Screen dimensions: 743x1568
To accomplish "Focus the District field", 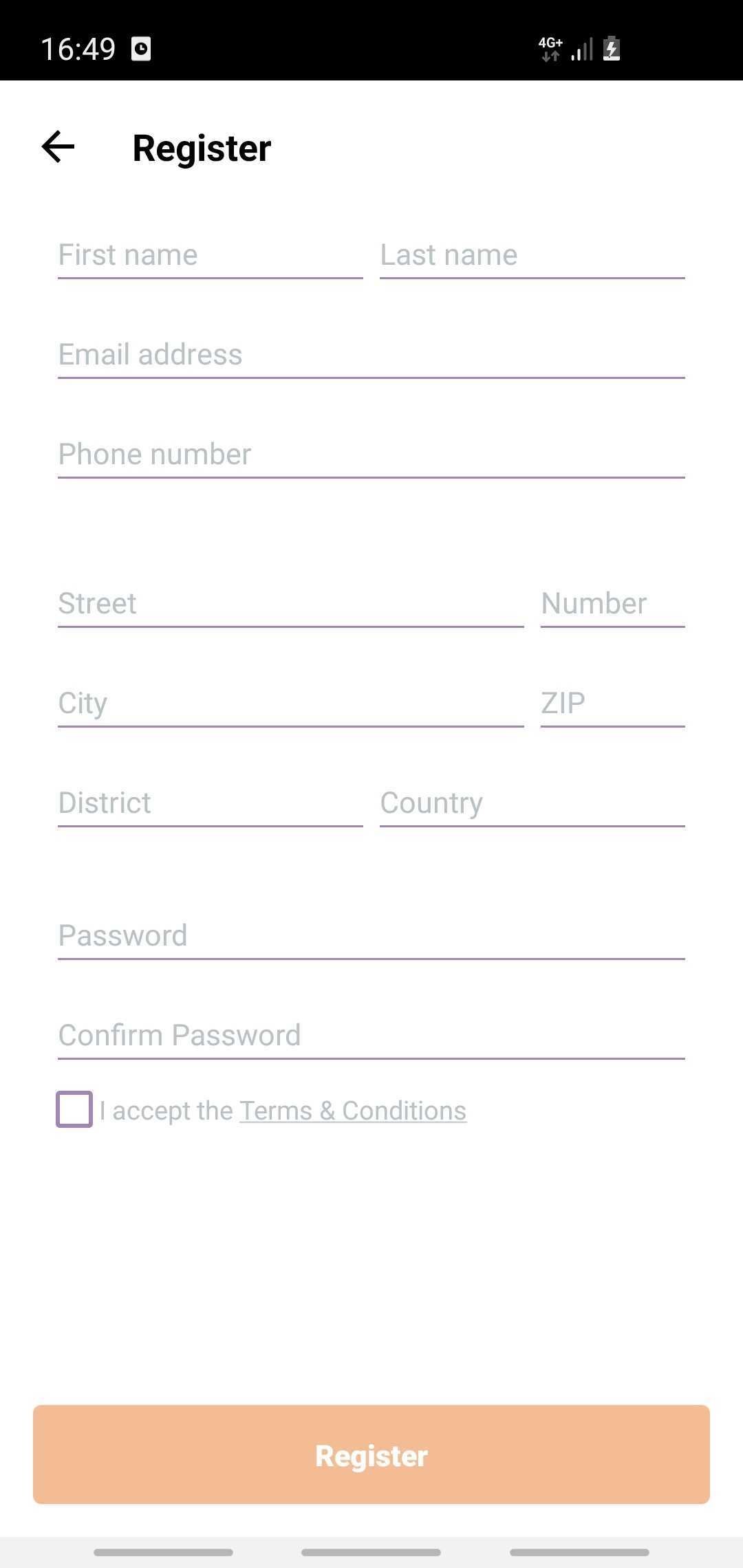I will pyautogui.click(x=210, y=804).
